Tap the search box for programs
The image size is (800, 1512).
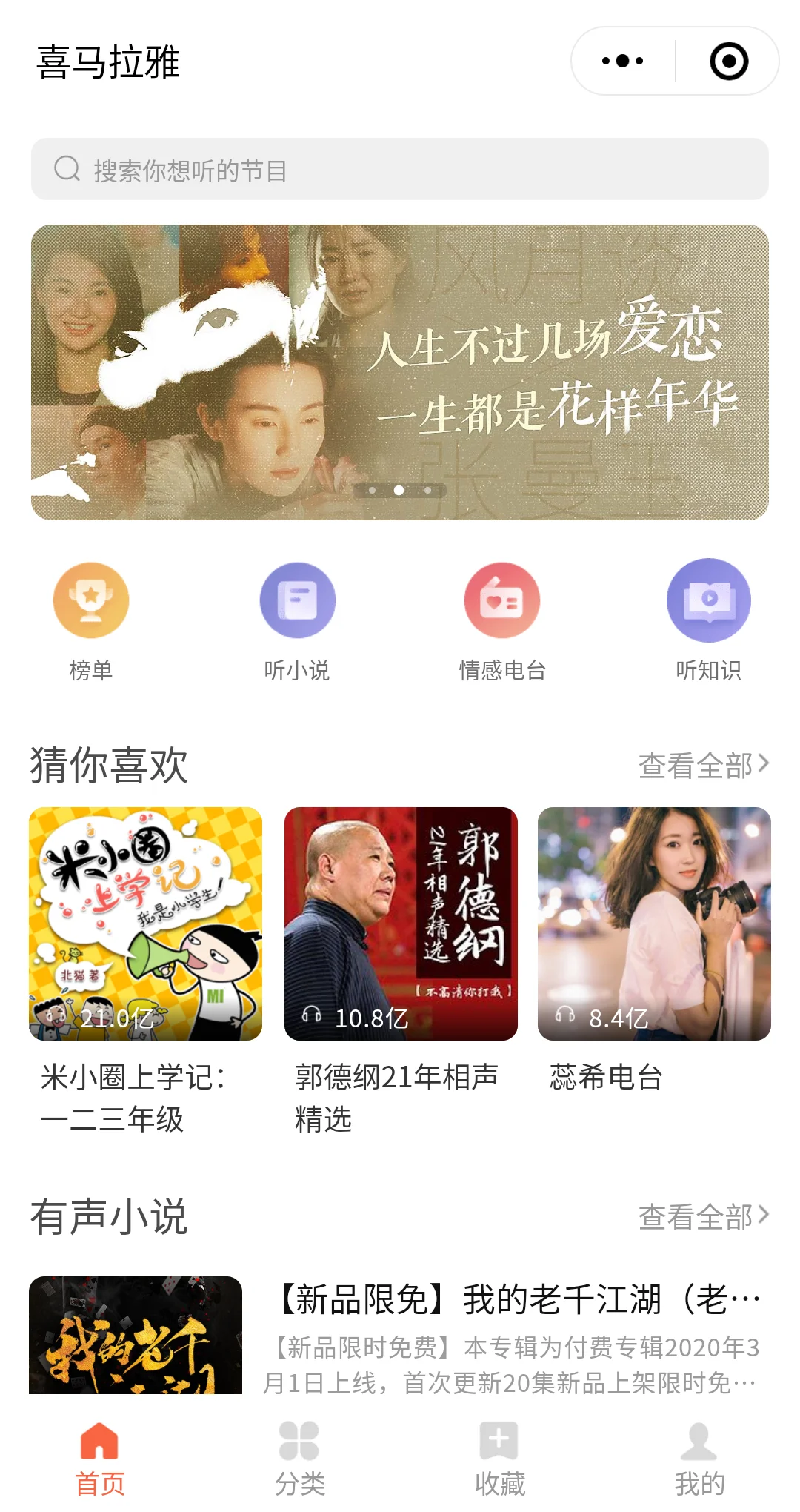coord(400,169)
